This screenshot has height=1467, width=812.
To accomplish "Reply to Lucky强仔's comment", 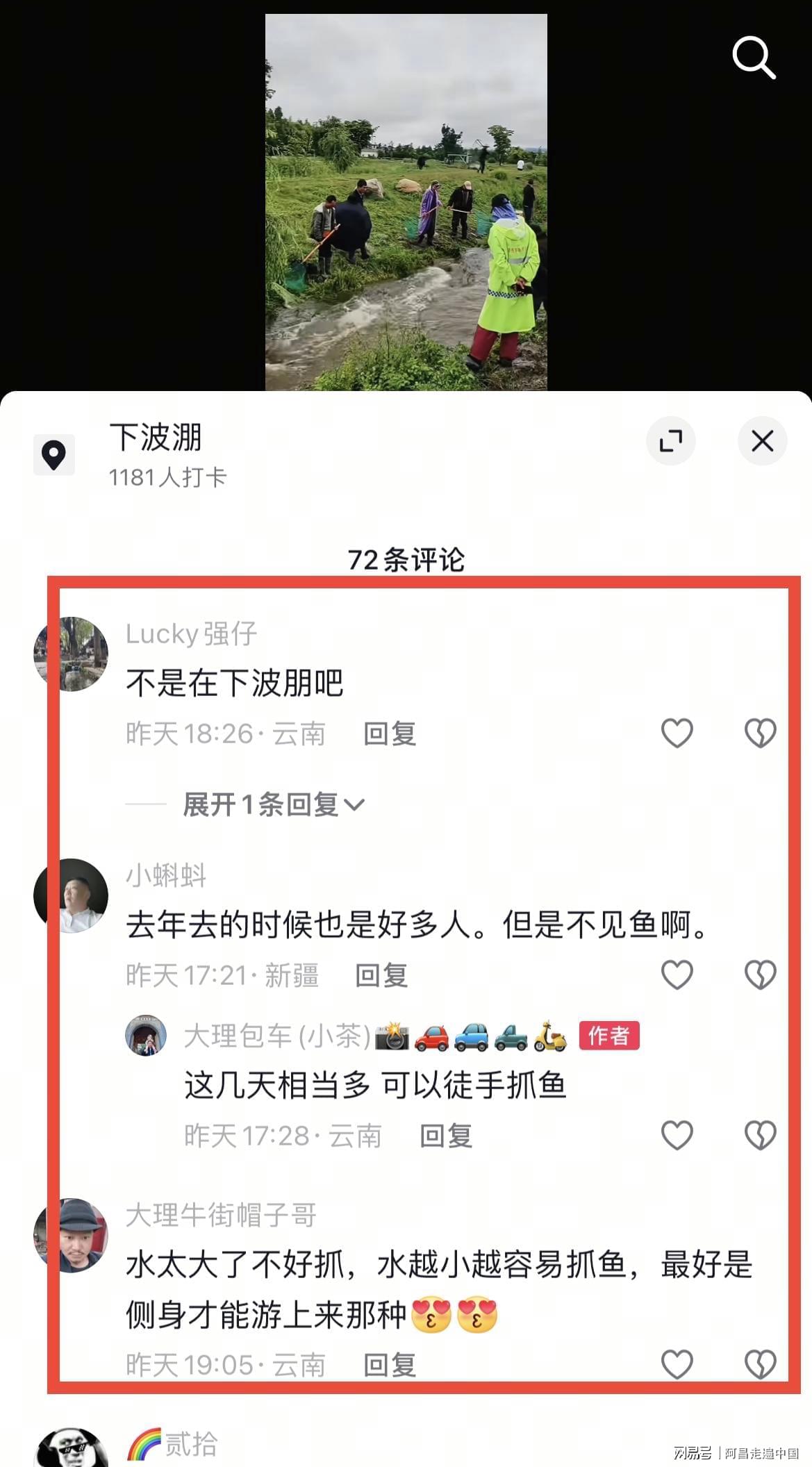I will coord(390,733).
